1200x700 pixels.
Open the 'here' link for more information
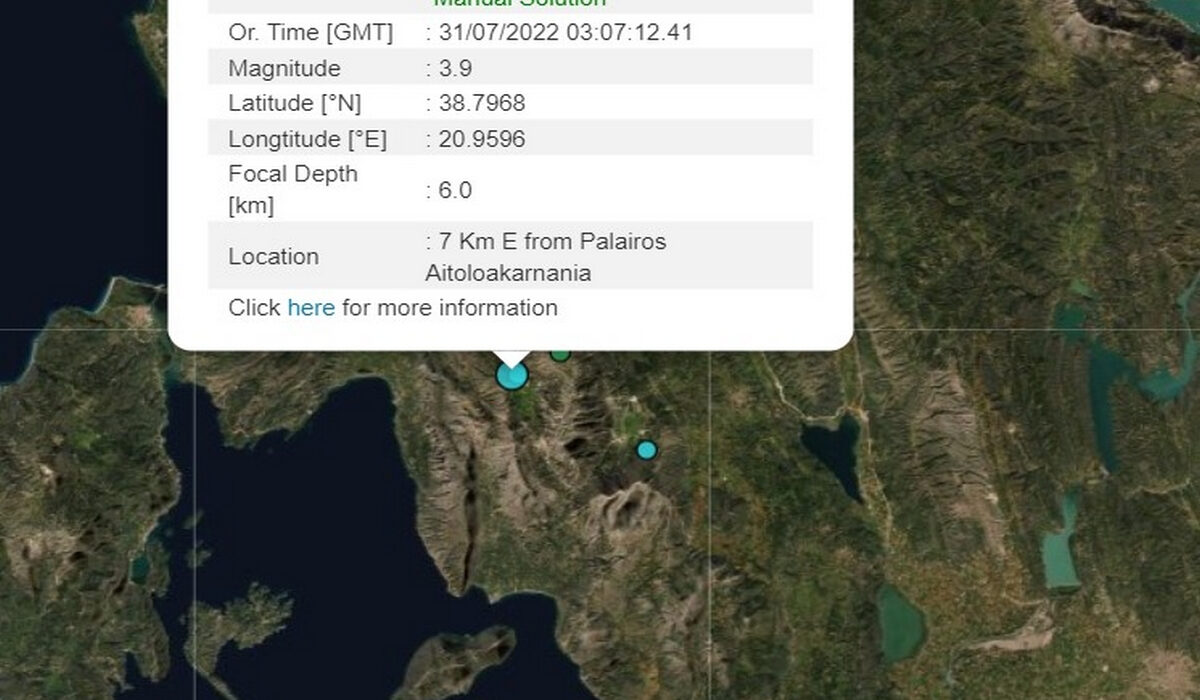click(311, 308)
